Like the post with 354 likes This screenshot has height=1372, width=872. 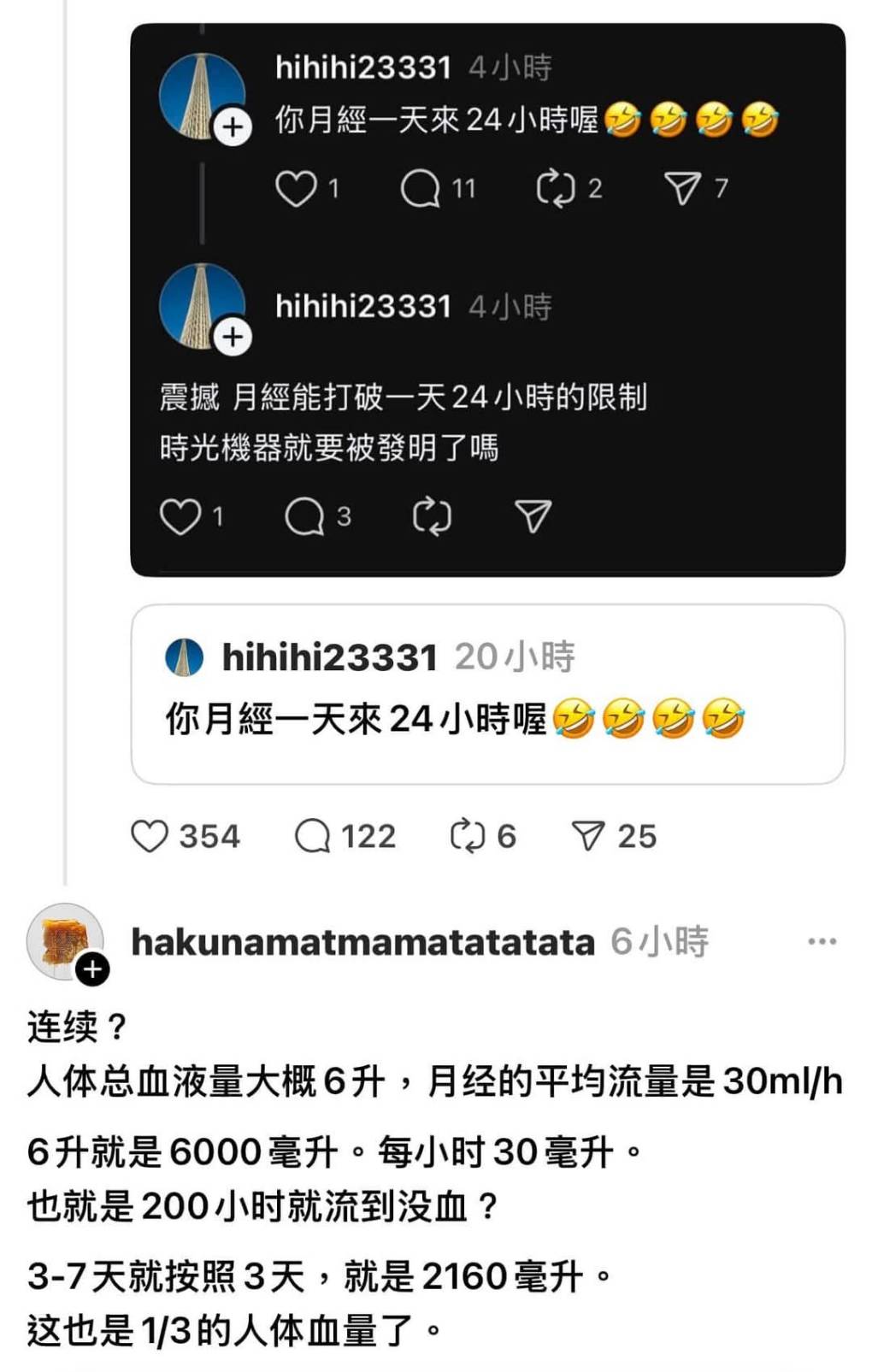tap(150, 836)
